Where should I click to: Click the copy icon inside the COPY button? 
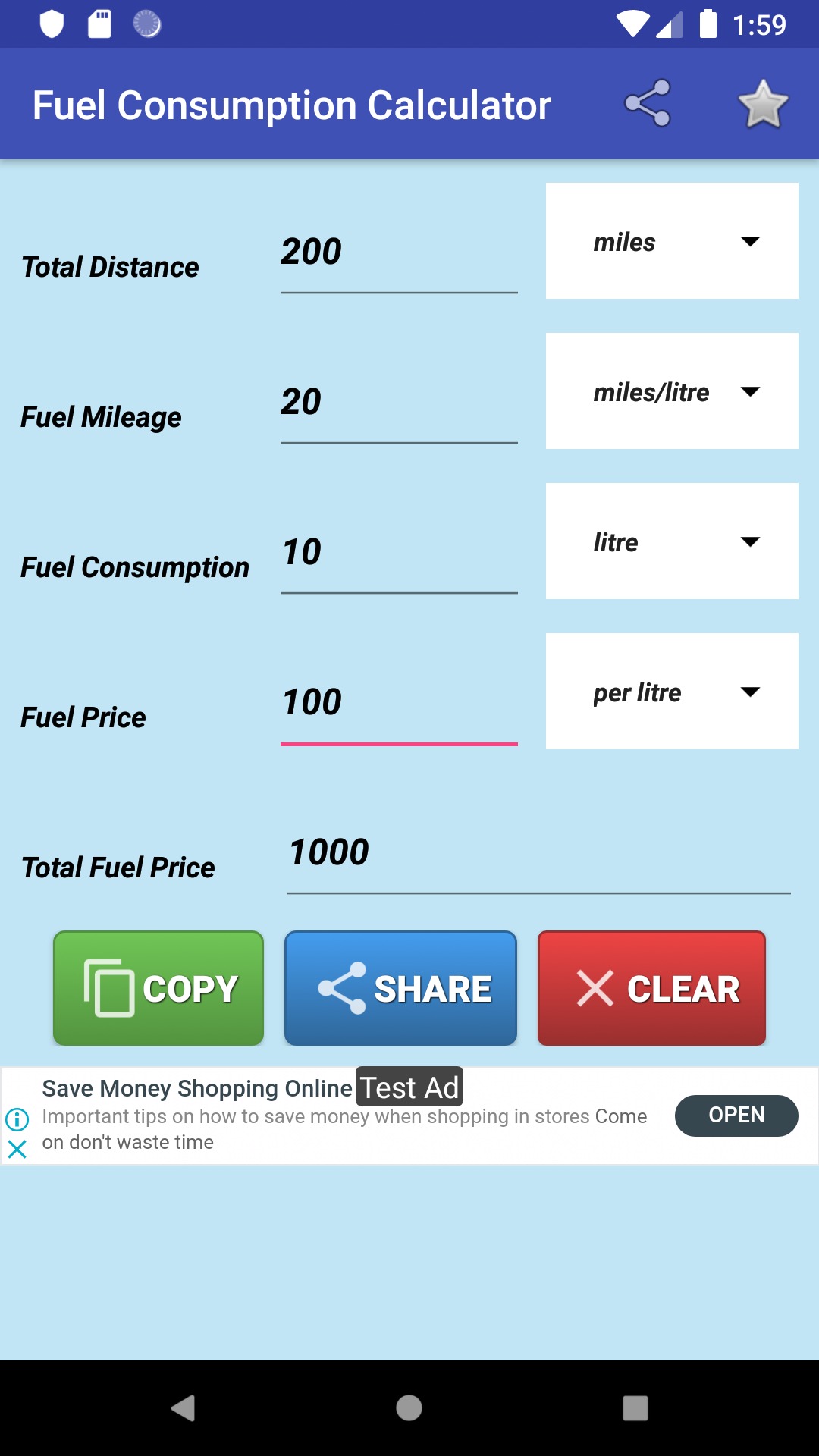pyautogui.click(x=111, y=987)
